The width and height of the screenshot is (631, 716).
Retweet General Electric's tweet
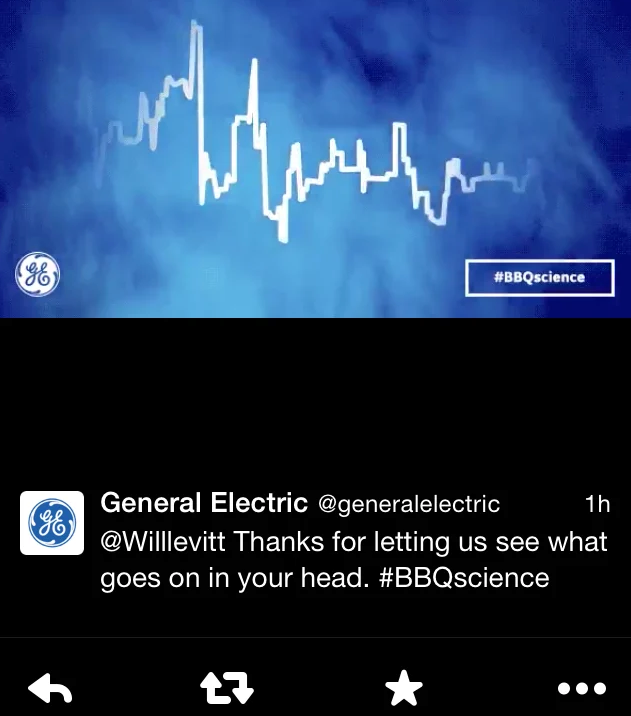tap(227, 689)
